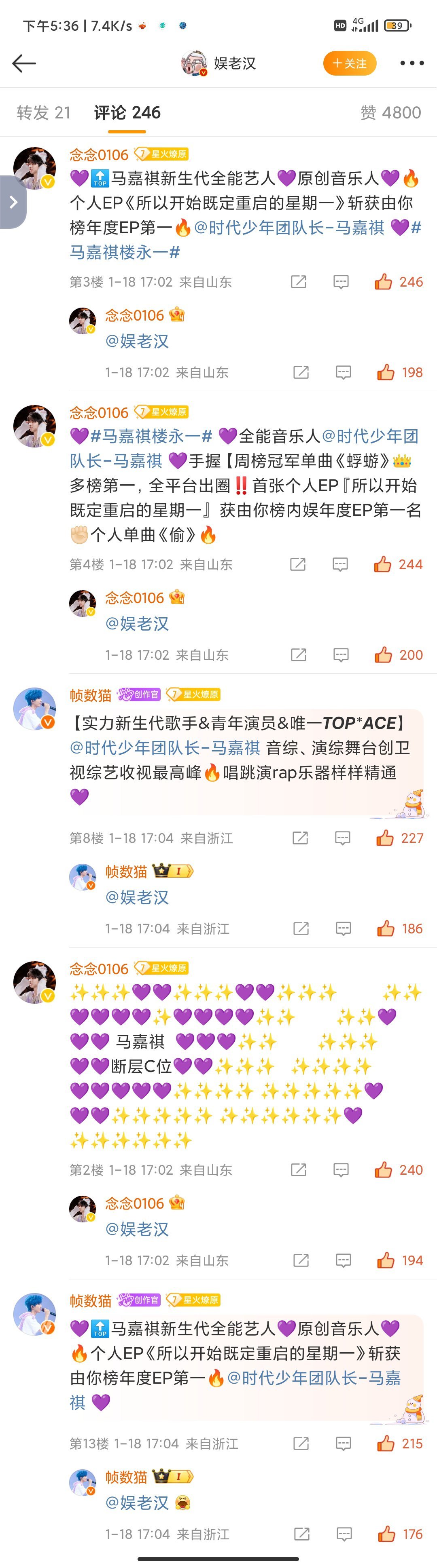Open the three-dot overflow menu
Image resolution: width=437 pixels, height=1568 pixels.
coord(412,63)
